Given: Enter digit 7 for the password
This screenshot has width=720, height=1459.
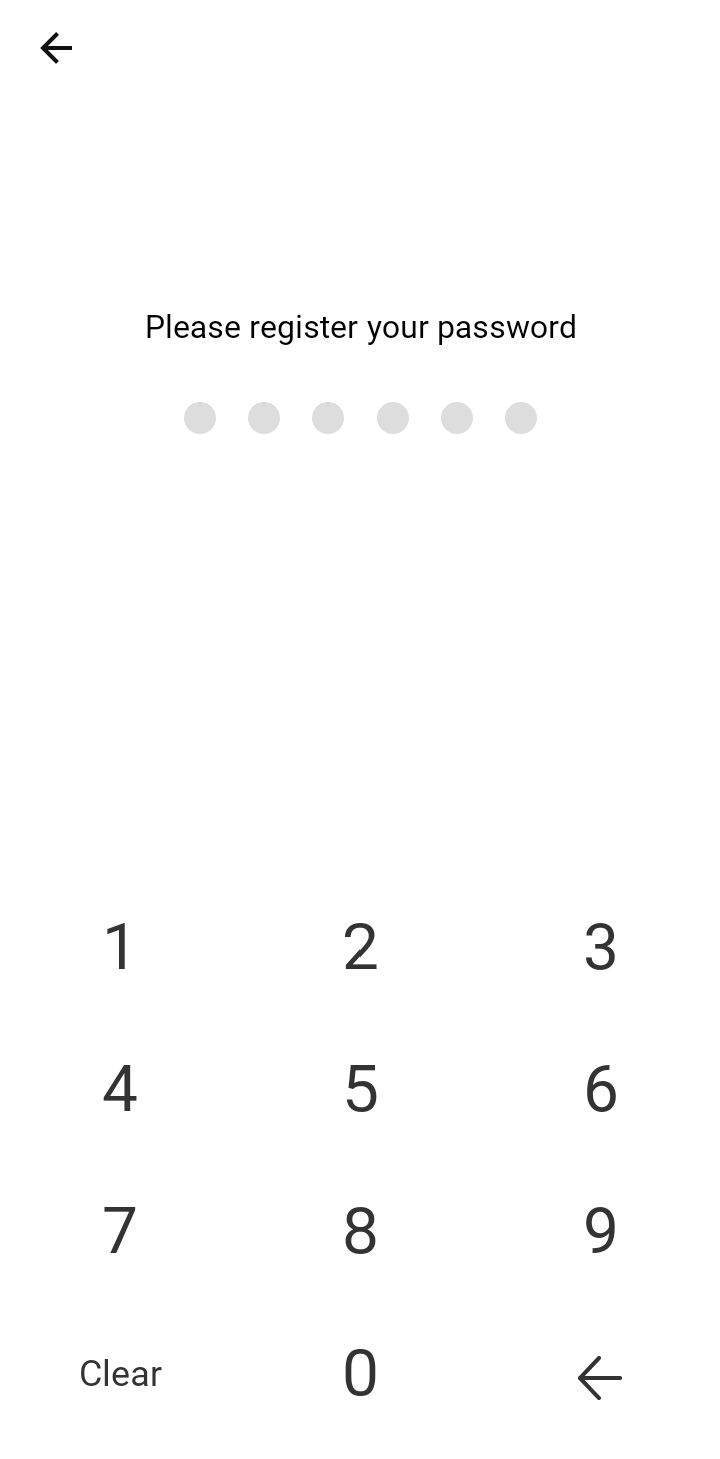Looking at the screenshot, I should coord(120,1231).
